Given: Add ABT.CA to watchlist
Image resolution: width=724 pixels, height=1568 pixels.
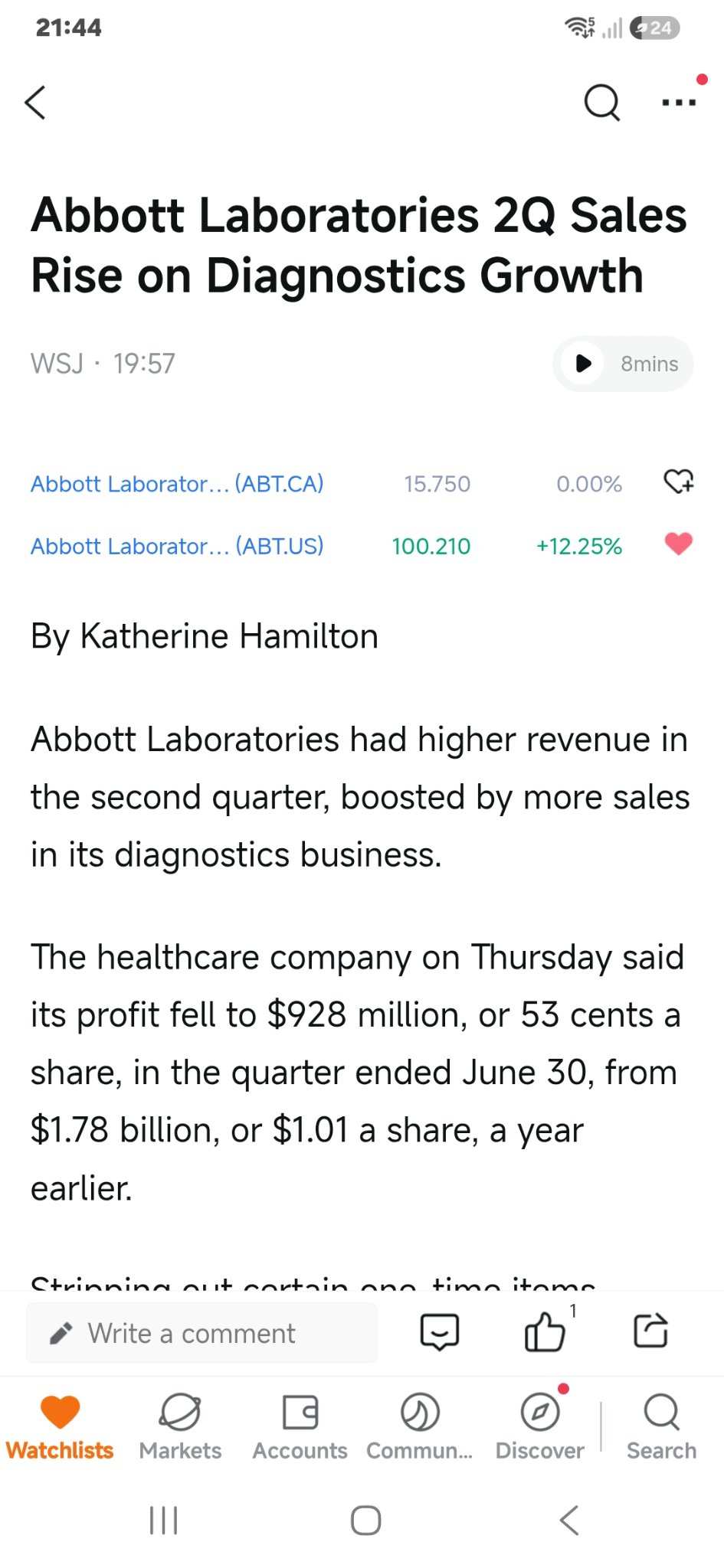Looking at the screenshot, I should click(678, 482).
